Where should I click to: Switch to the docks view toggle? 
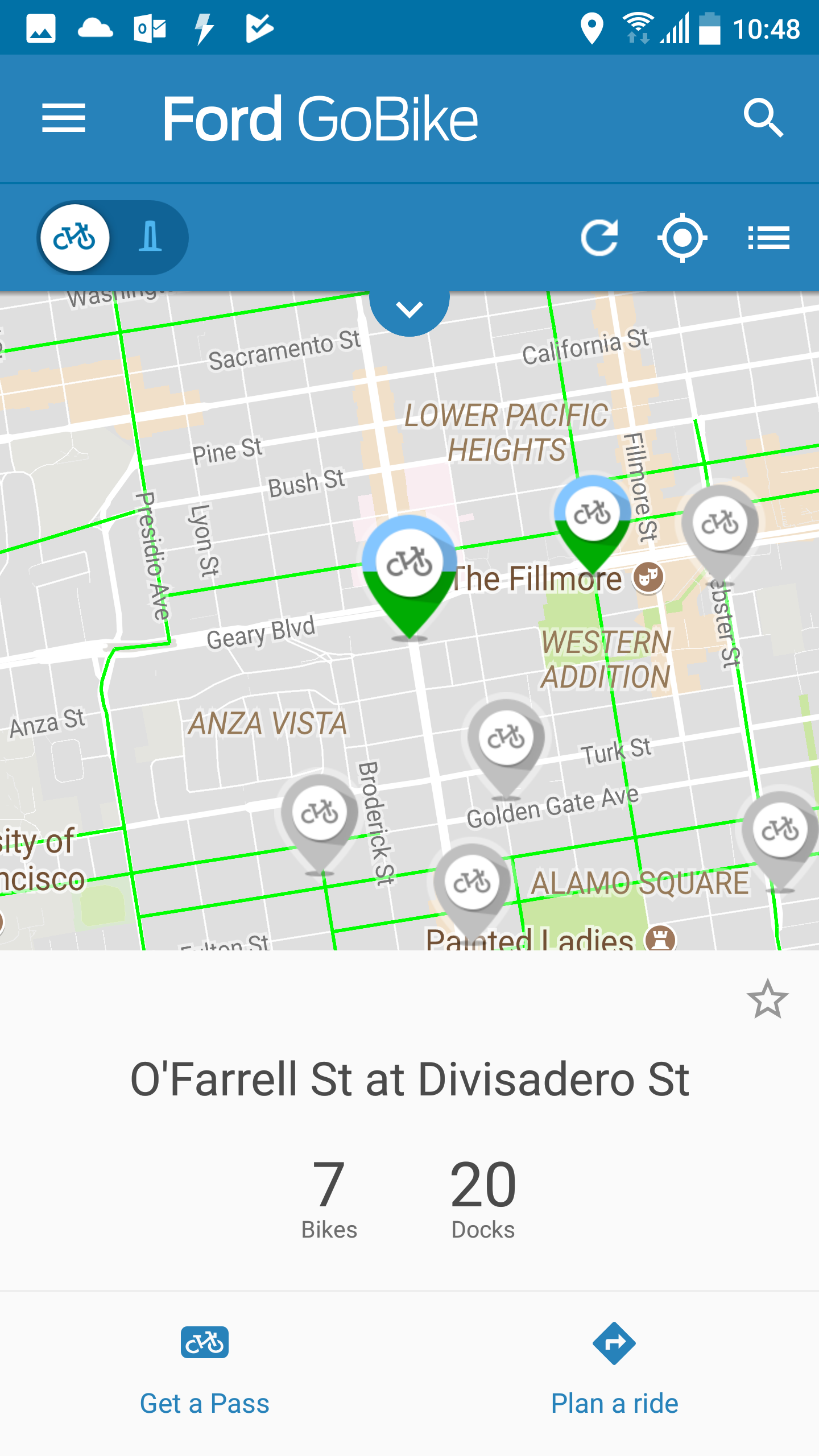[x=150, y=237]
